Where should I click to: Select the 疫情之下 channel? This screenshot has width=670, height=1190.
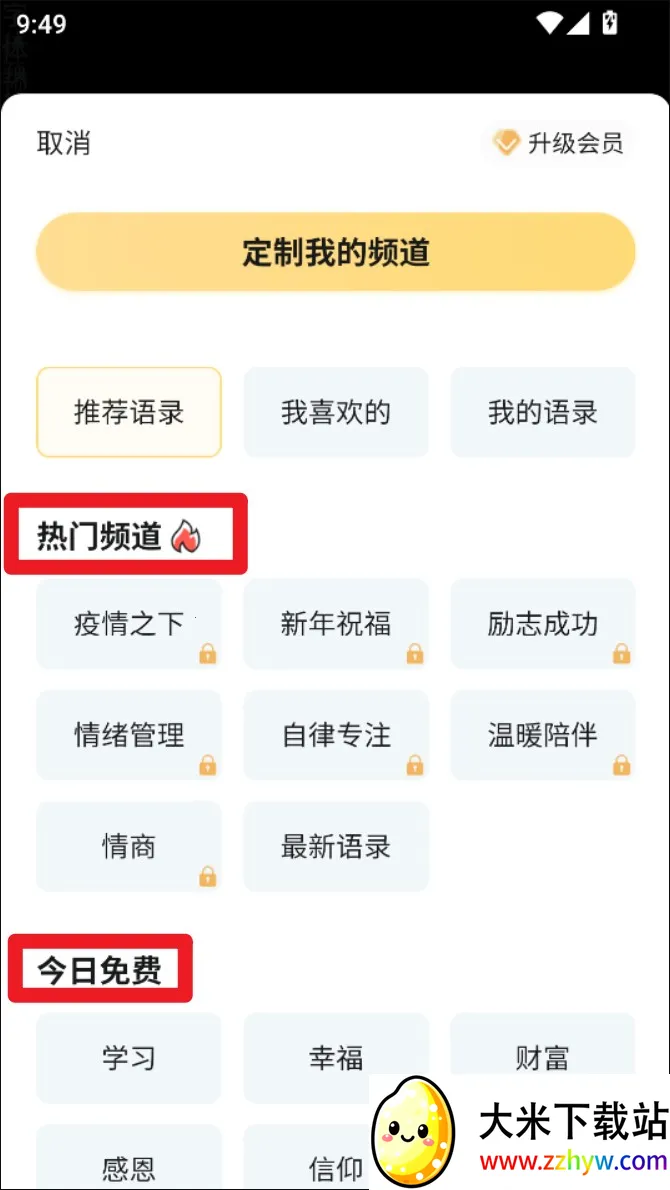point(129,624)
